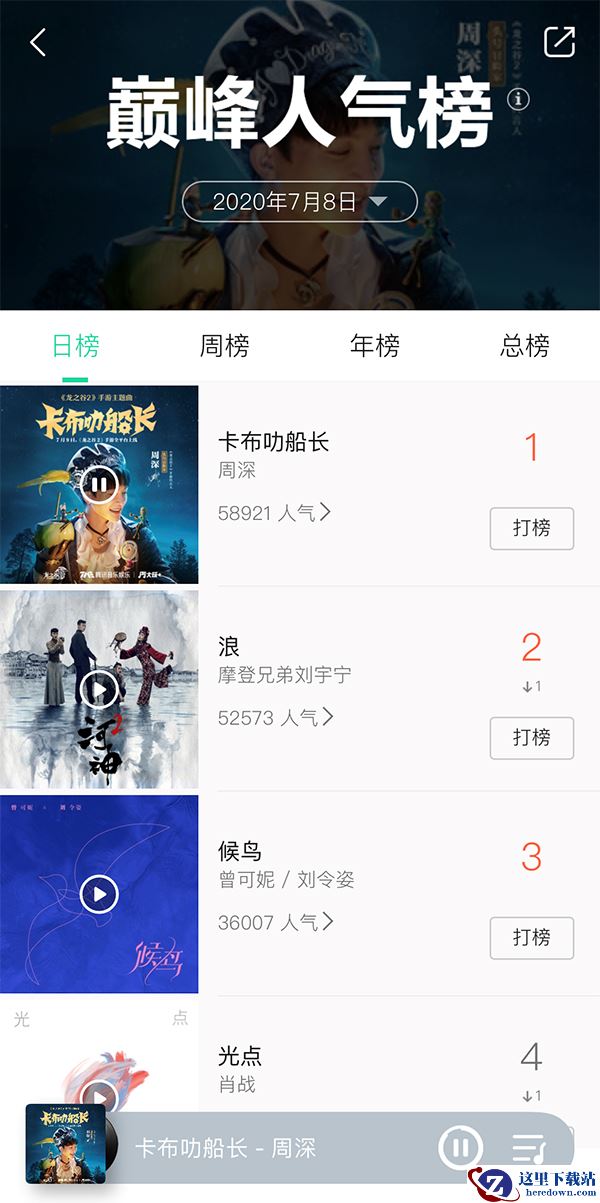Viewport: 600px width, 1203px height.
Task: Switch to the 总榜 tab
Action: (x=525, y=346)
